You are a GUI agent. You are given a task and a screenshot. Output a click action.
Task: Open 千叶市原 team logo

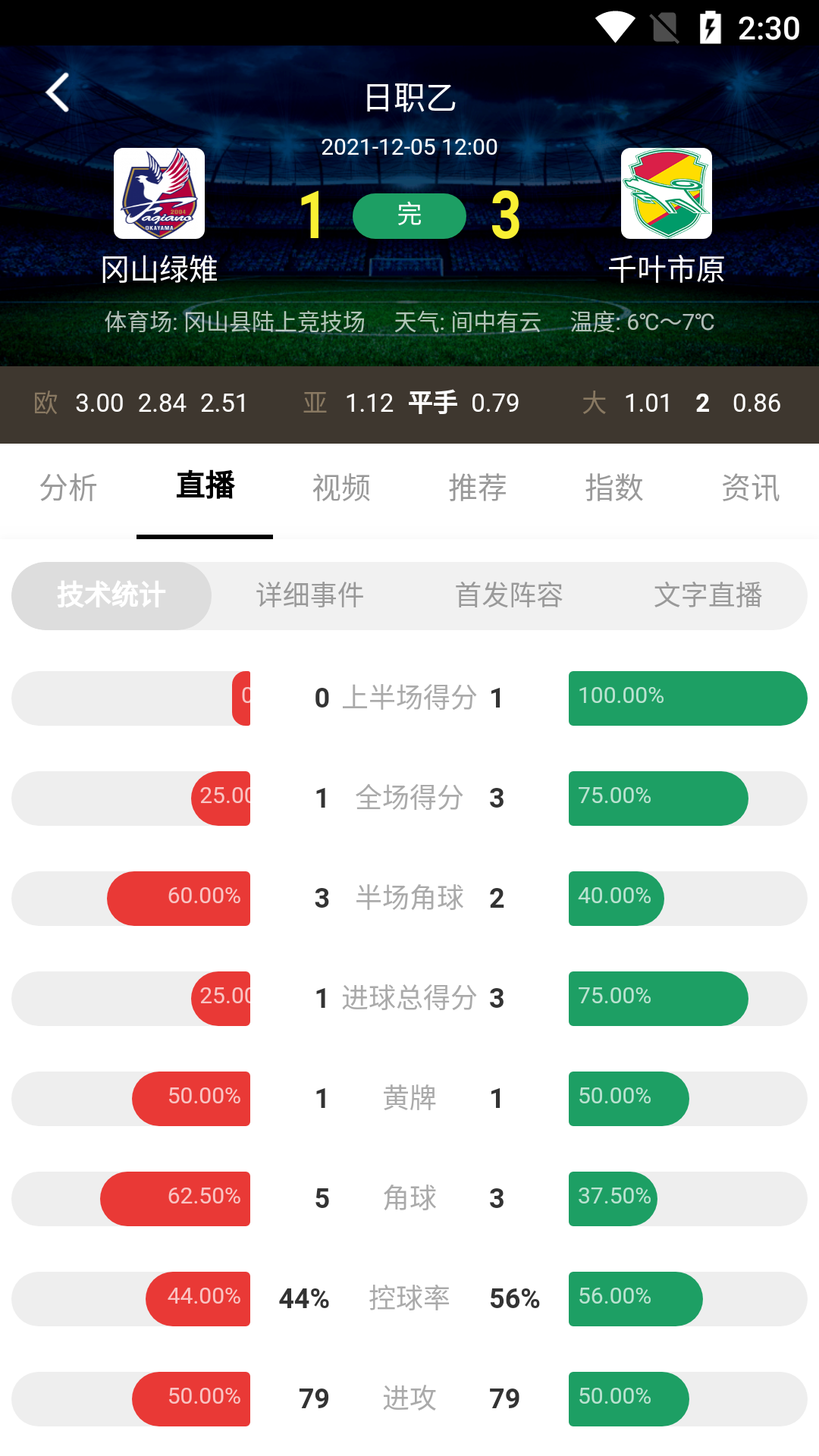coord(667,193)
